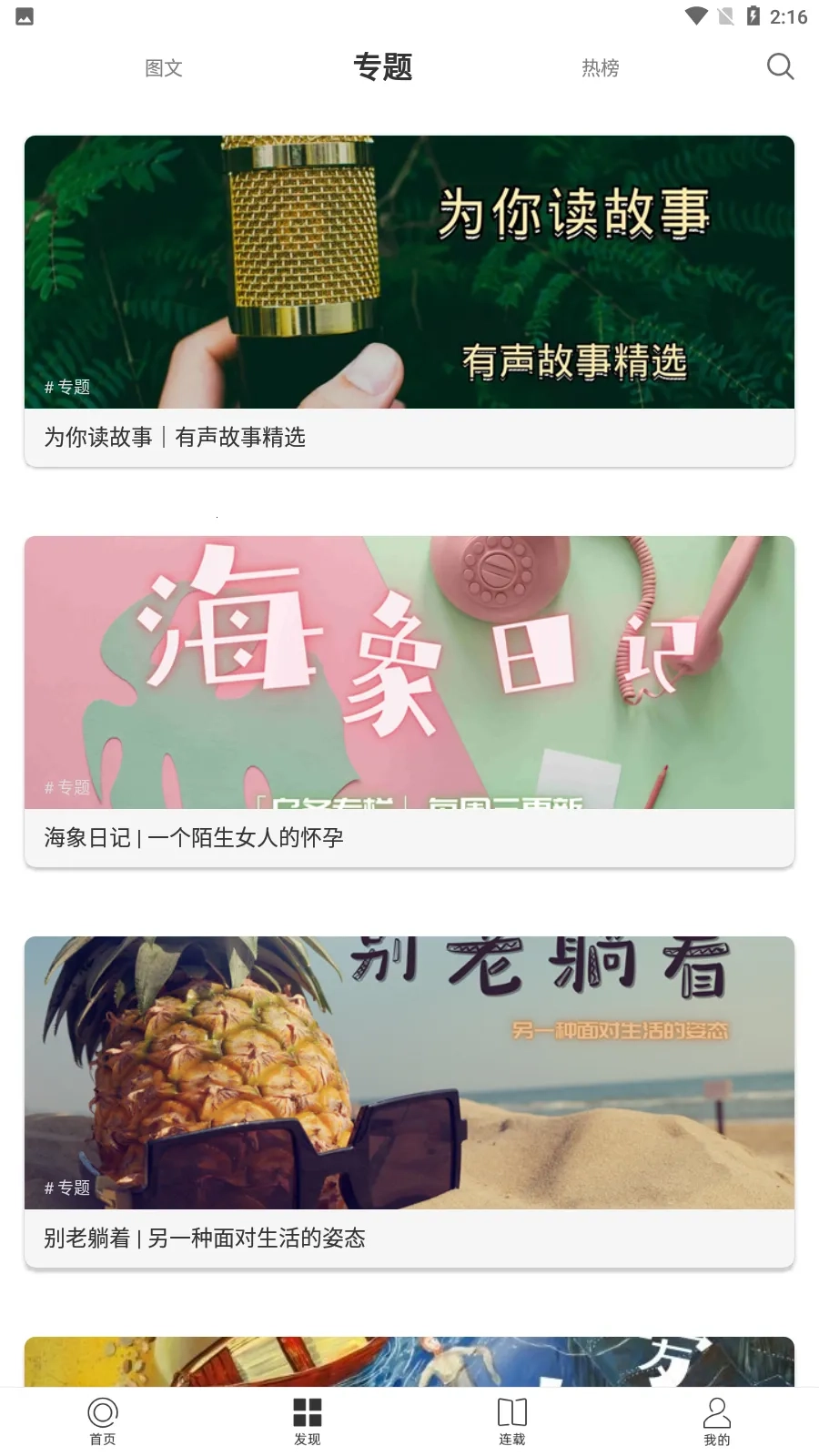Viewport: 819px width, 1456px height.
Task: Switch to the 热榜 tab
Action: pyautogui.click(x=601, y=68)
